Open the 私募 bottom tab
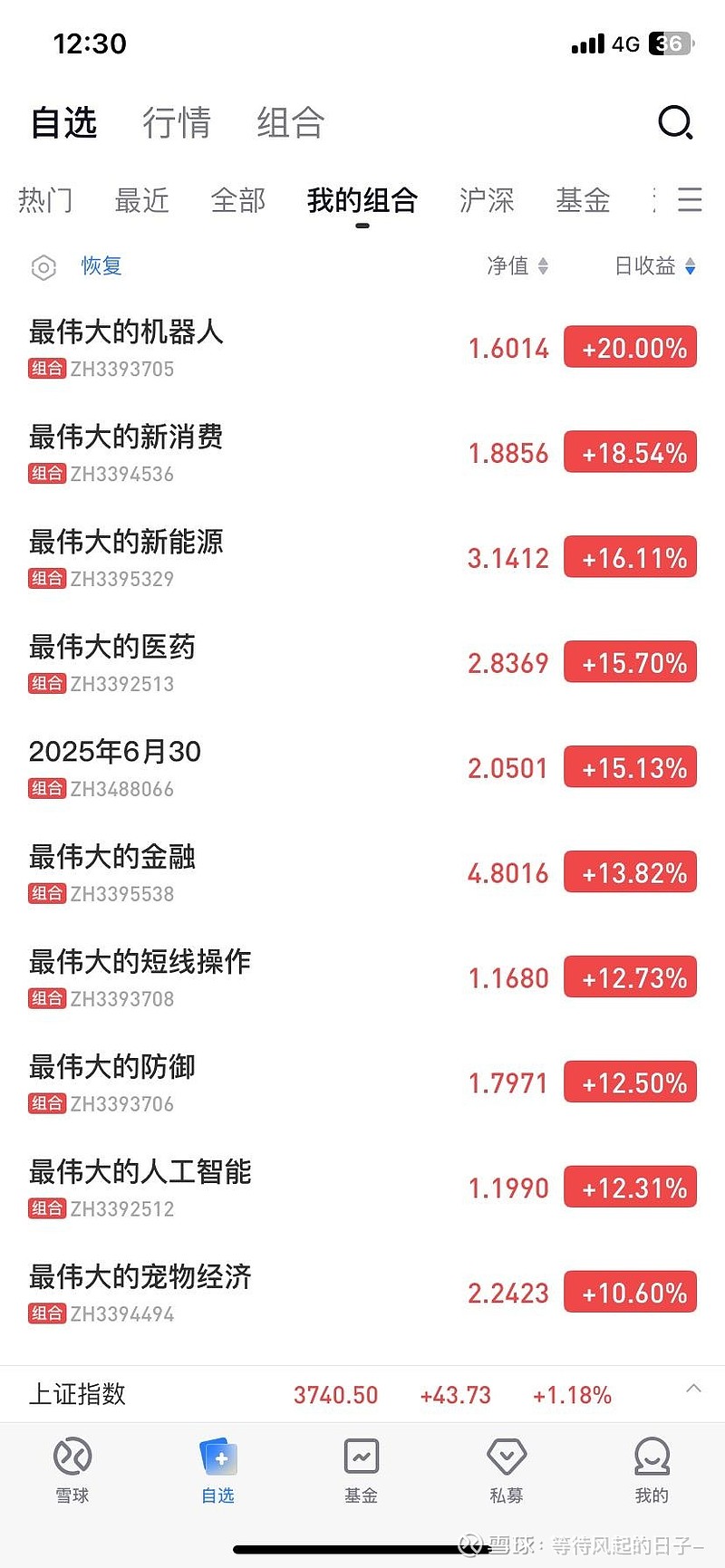The image size is (725, 1568). (x=507, y=1471)
